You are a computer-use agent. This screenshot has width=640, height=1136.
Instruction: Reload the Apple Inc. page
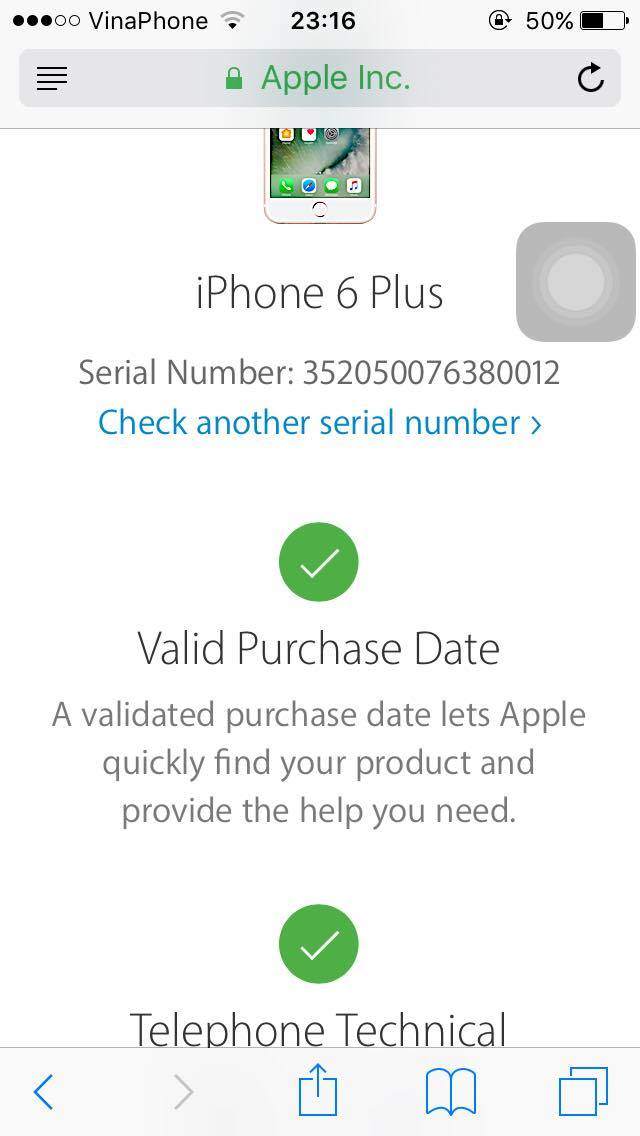pyautogui.click(x=591, y=78)
